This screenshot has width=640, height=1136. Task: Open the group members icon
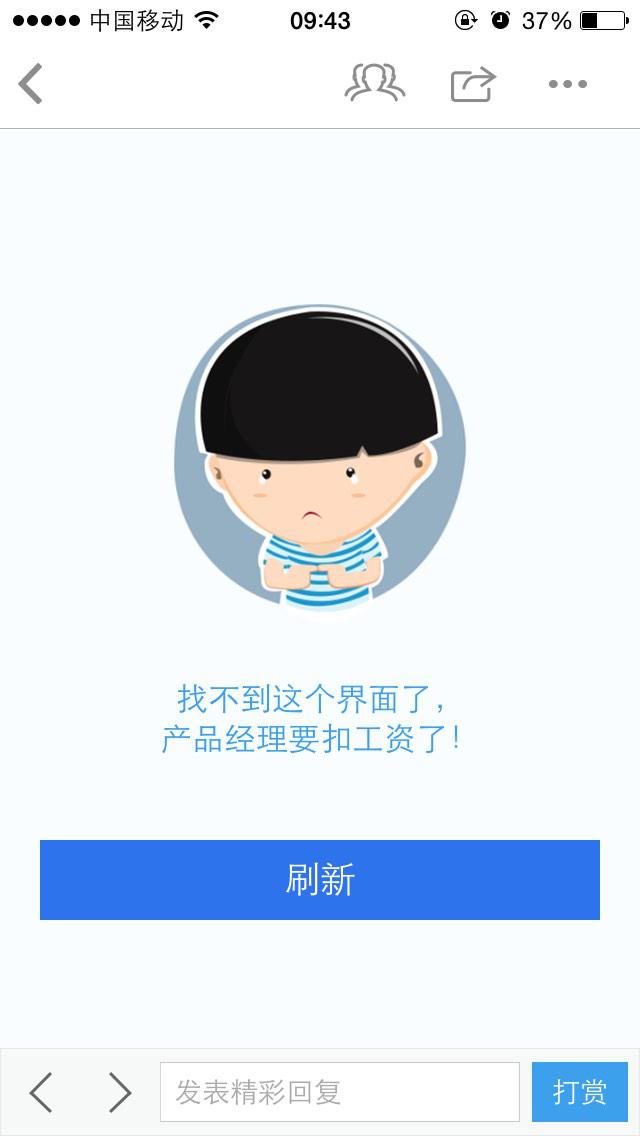(375, 83)
